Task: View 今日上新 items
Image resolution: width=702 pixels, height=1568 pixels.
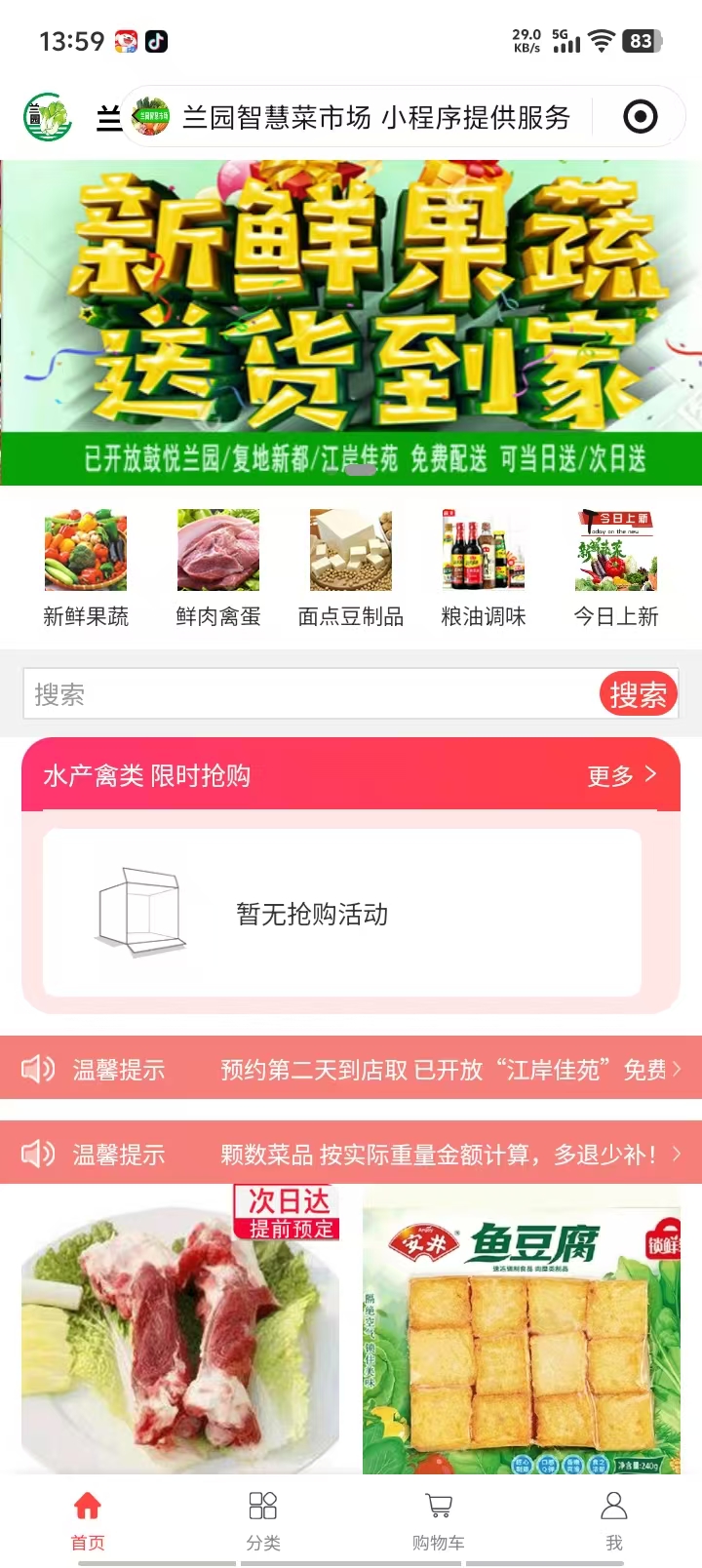Action: click(x=616, y=568)
